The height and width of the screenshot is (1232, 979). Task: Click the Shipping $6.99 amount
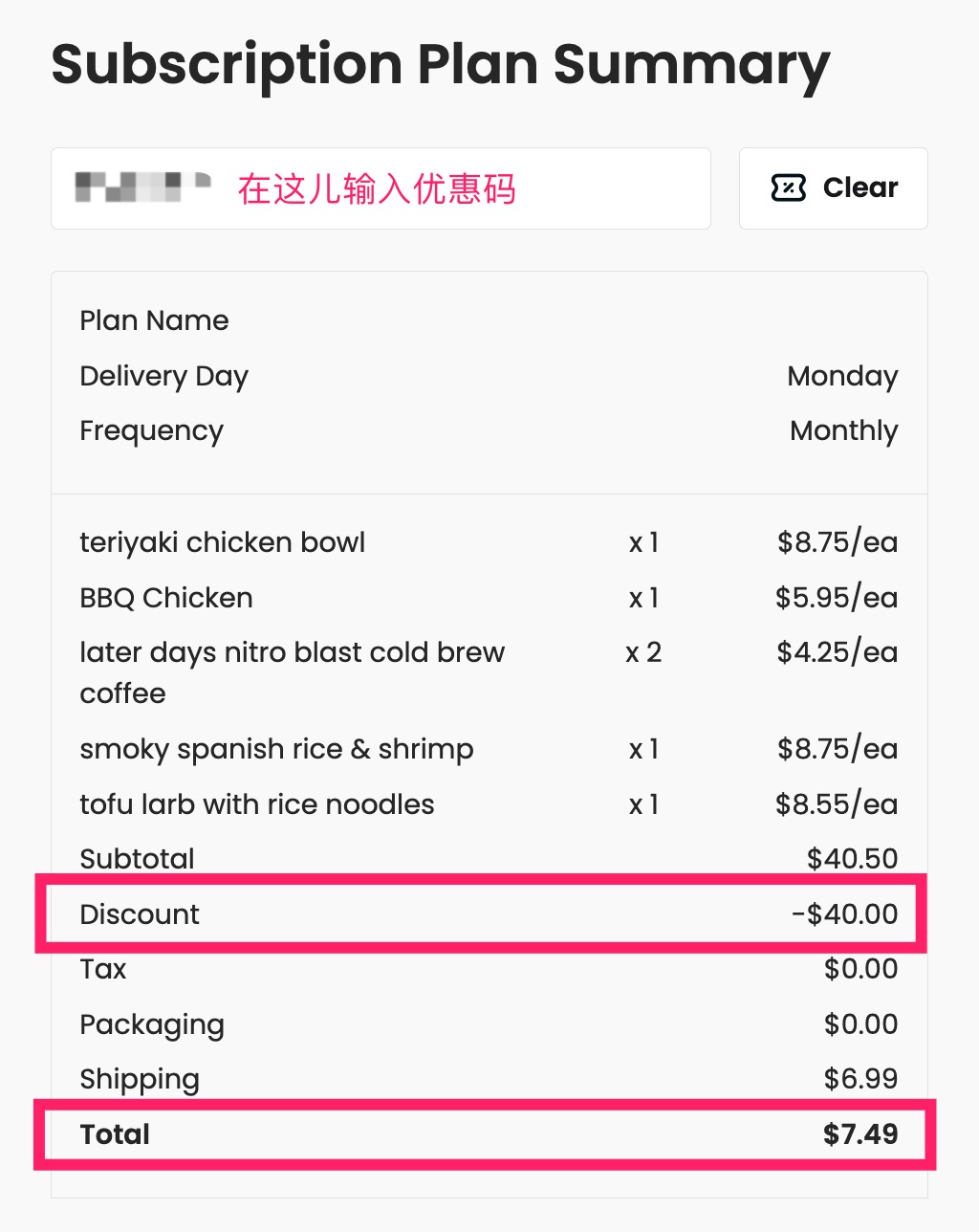coord(861,1079)
